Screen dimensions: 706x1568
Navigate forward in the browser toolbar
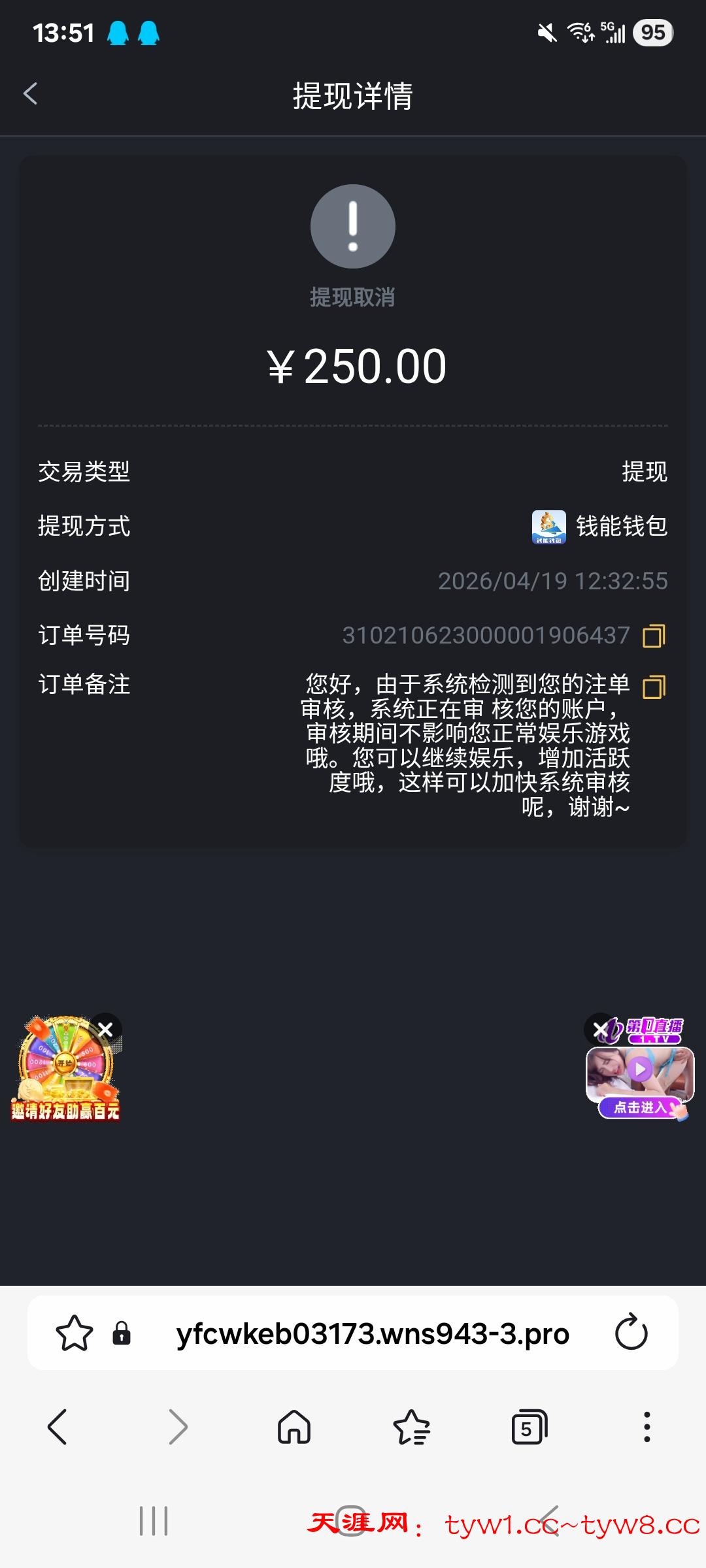[177, 1427]
